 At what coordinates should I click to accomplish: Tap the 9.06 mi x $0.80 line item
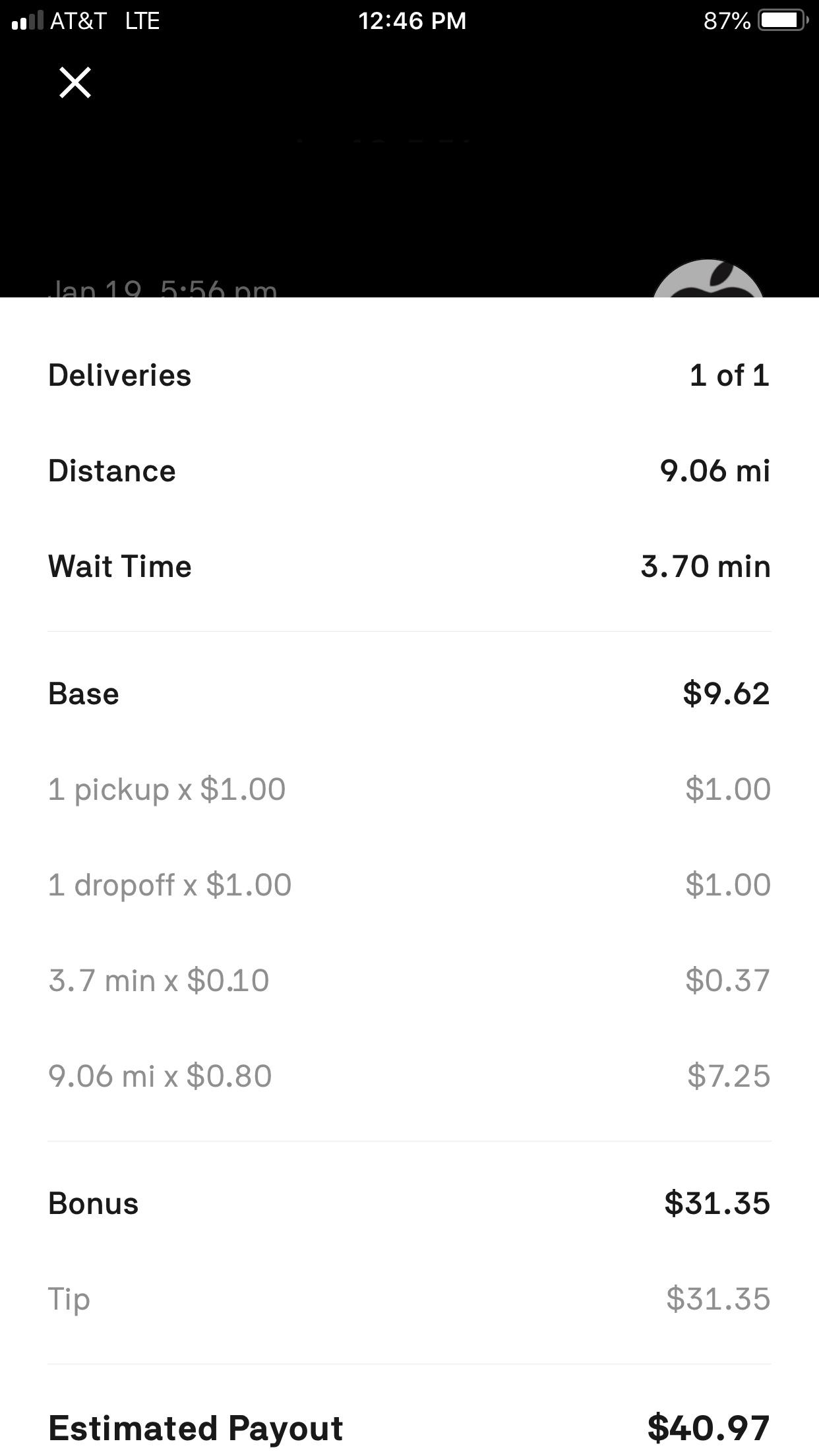(409, 1075)
